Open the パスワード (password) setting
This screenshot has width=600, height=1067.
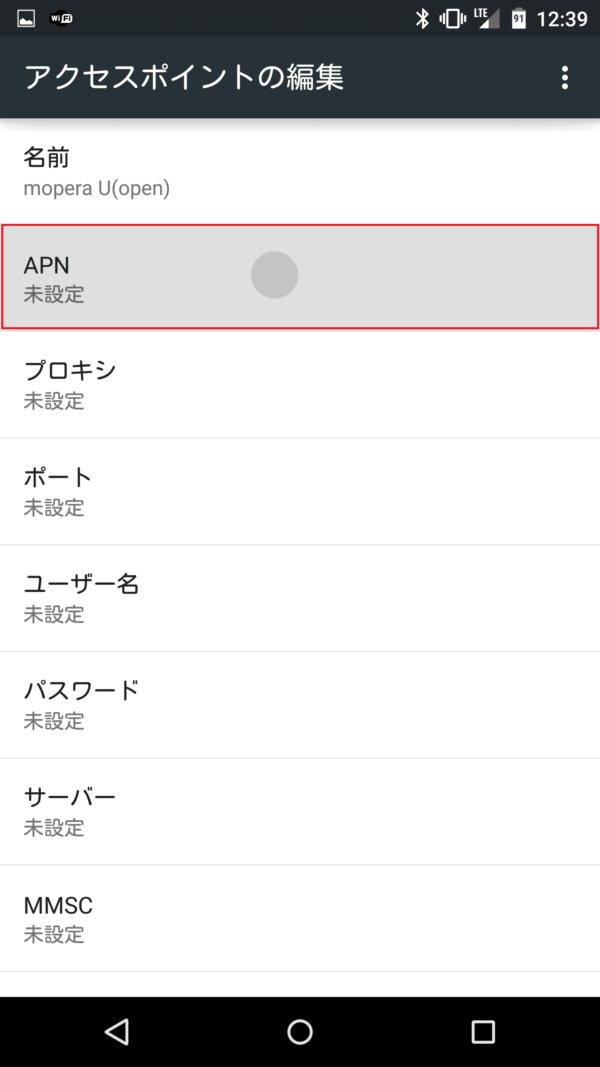pos(300,704)
